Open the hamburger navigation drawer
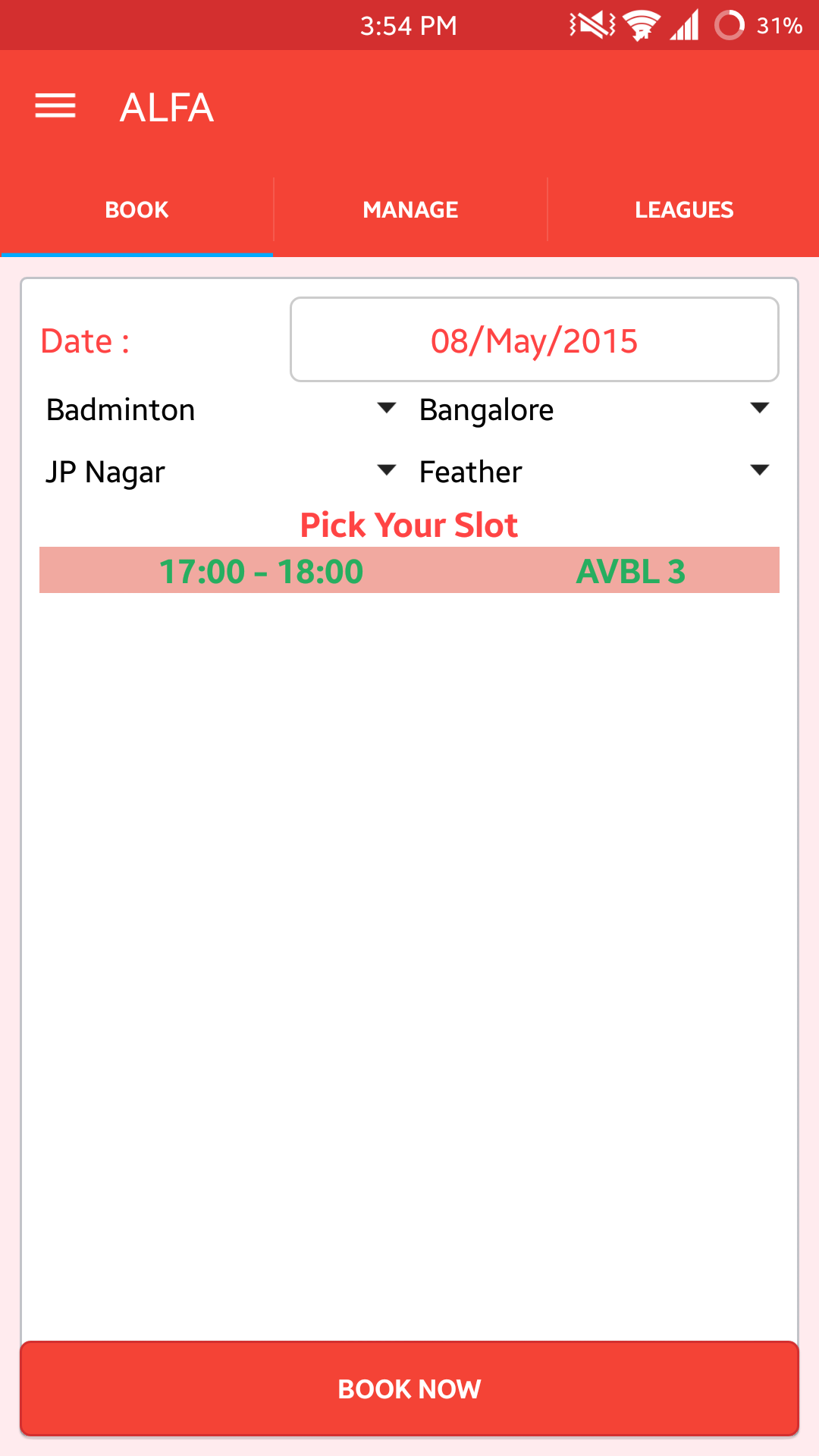 click(55, 106)
